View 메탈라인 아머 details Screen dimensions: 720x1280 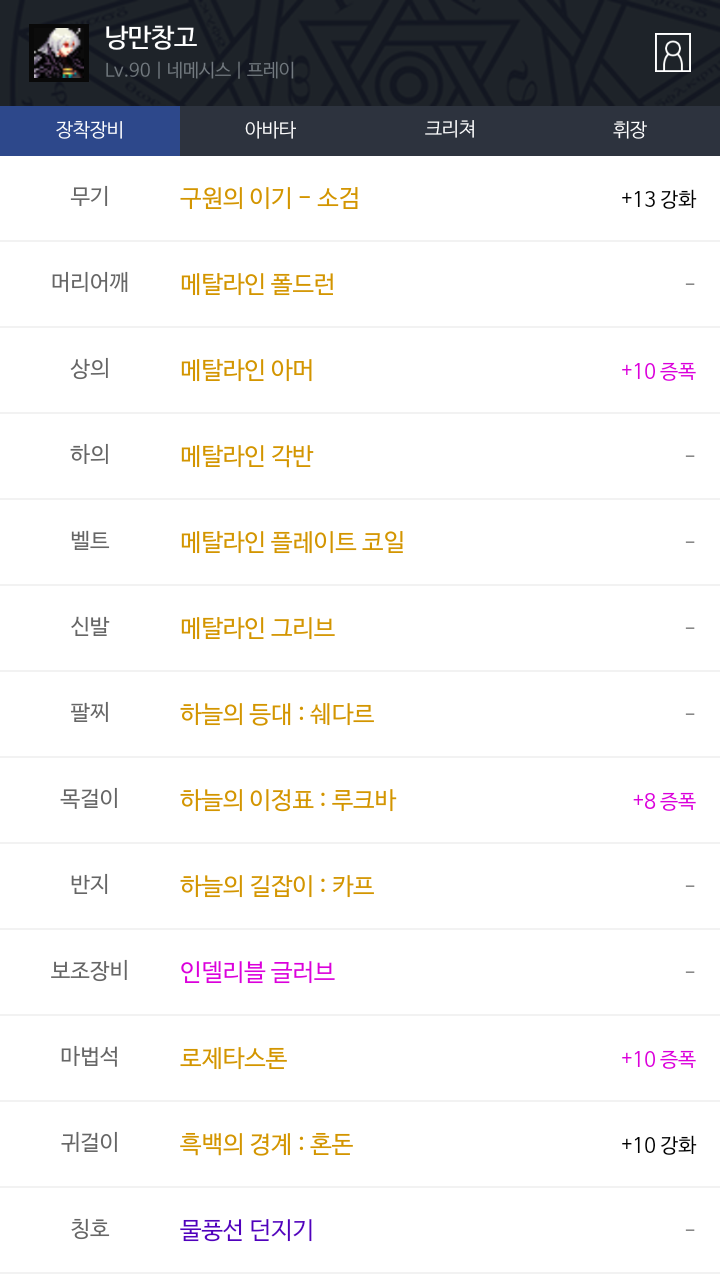246,370
